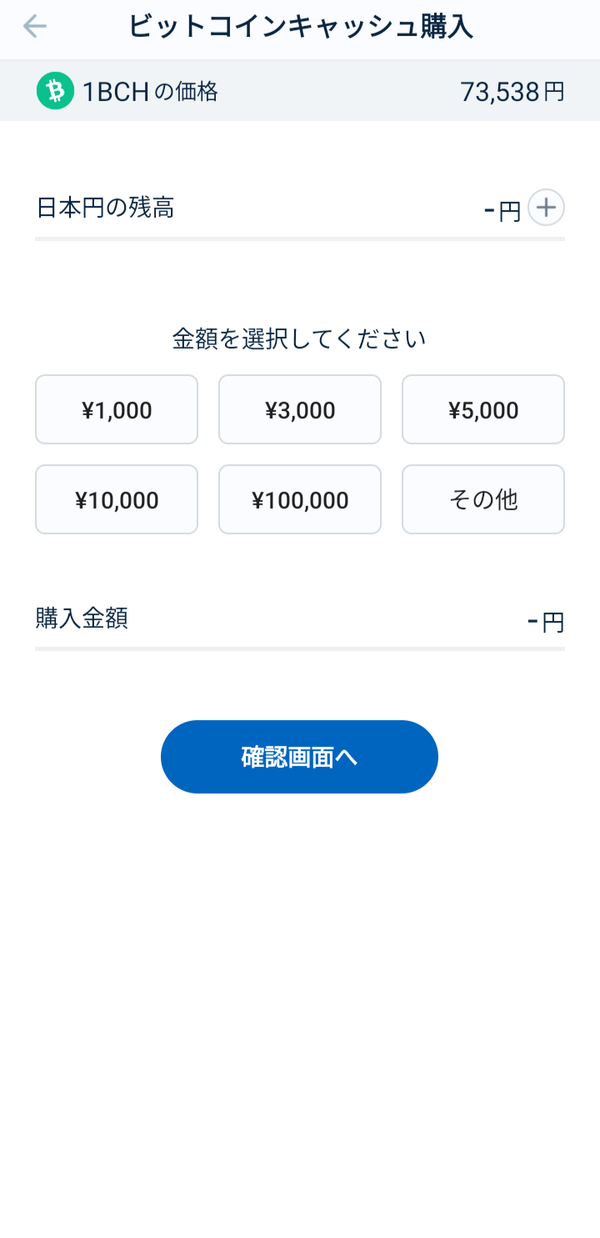Choose the ¥5,000 amount
This screenshot has height=1238, width=600.
coord(483,409)
